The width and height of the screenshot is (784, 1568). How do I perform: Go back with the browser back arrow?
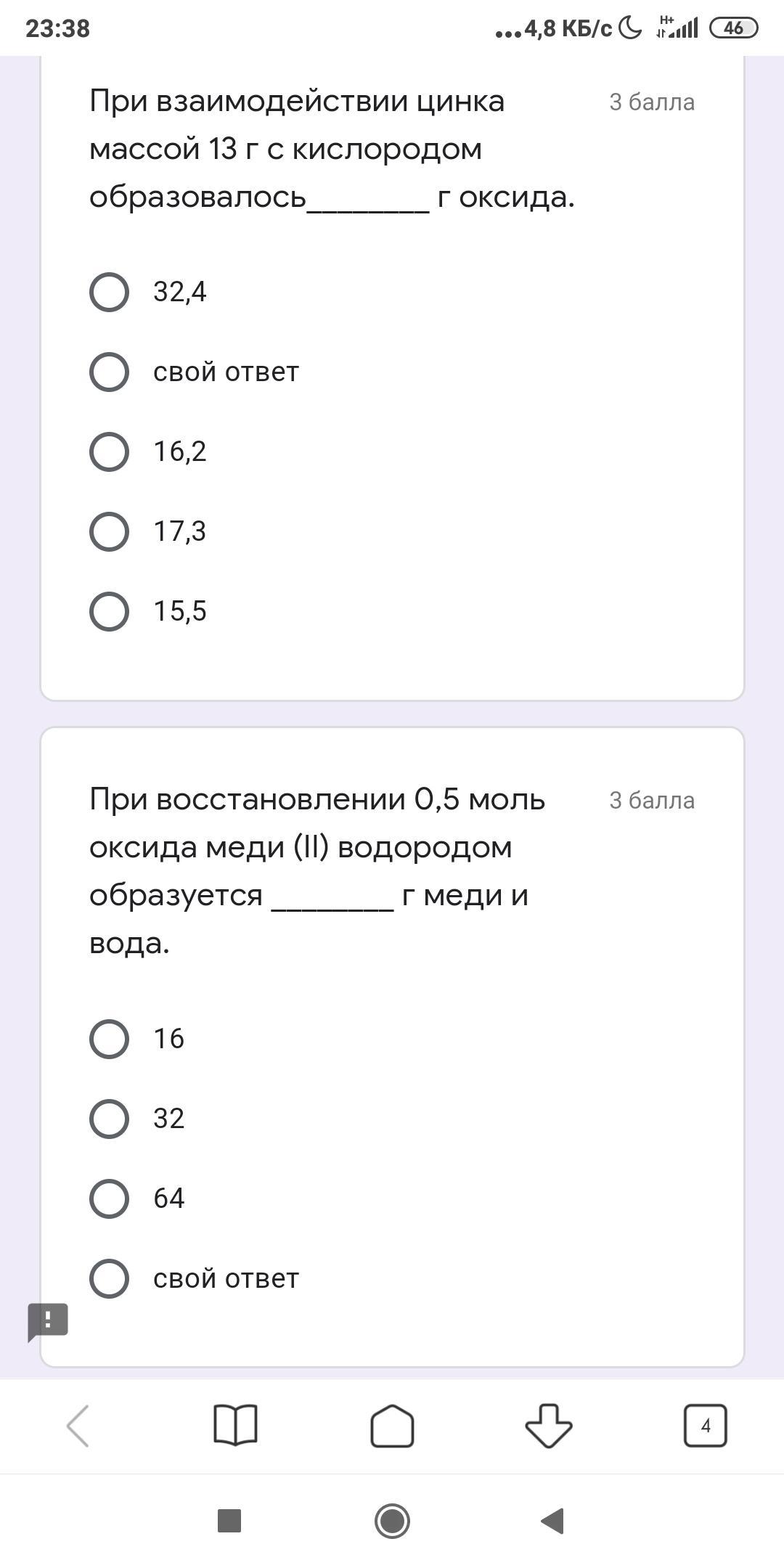pyautogui.click(x=78, y=1426)
